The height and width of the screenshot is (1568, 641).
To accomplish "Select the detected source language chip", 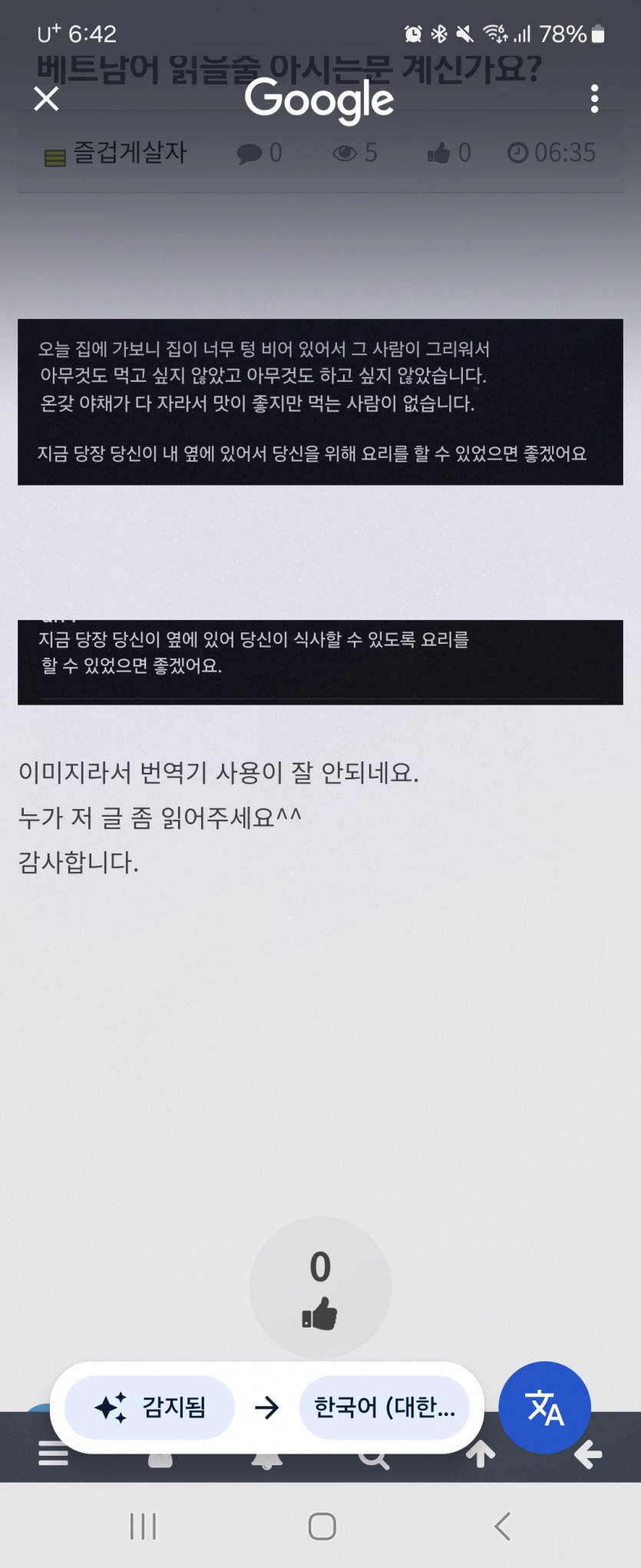I will [150, 1407].
